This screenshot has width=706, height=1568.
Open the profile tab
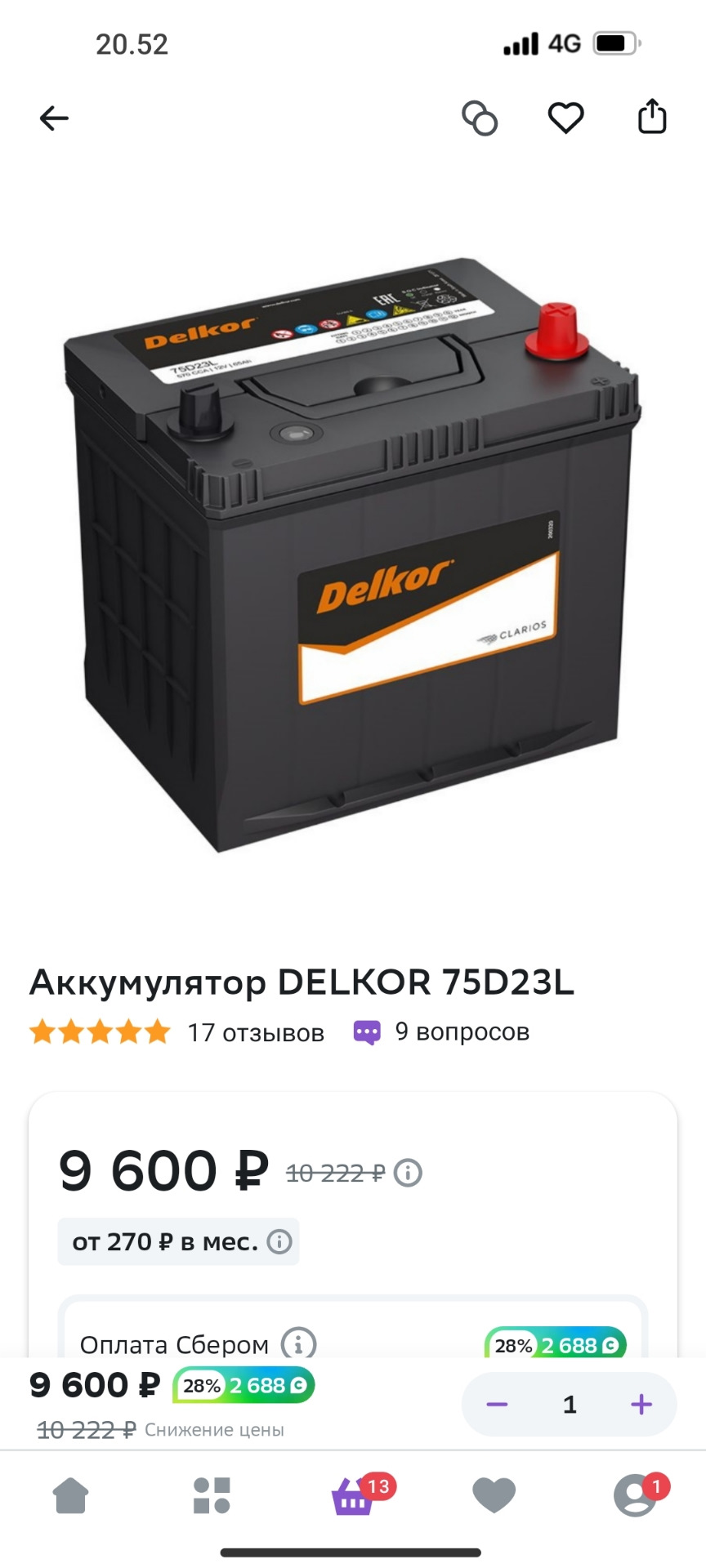[x=636, y=1496]
